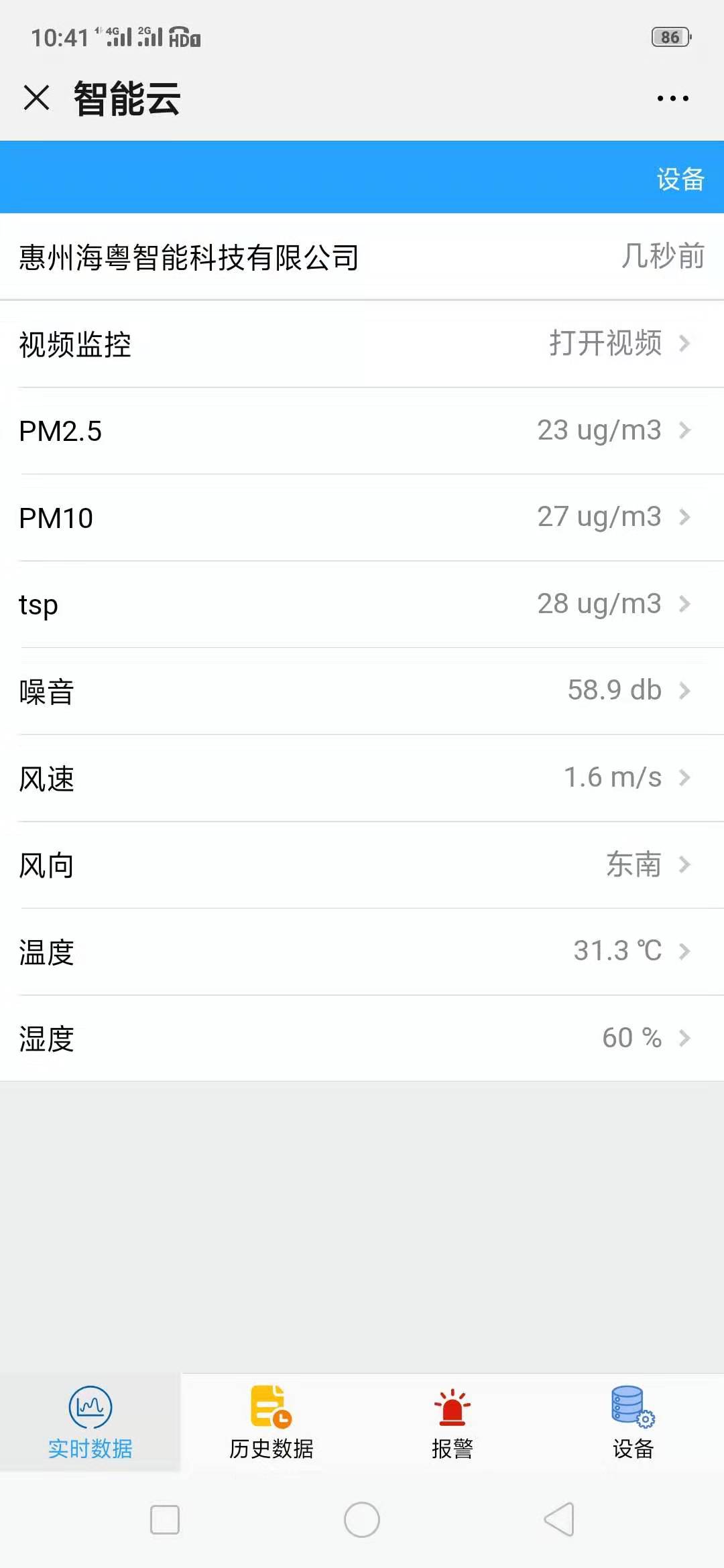View 噪音 noise level details
Screen dimensions: 724x1568
tap(362, 691)
